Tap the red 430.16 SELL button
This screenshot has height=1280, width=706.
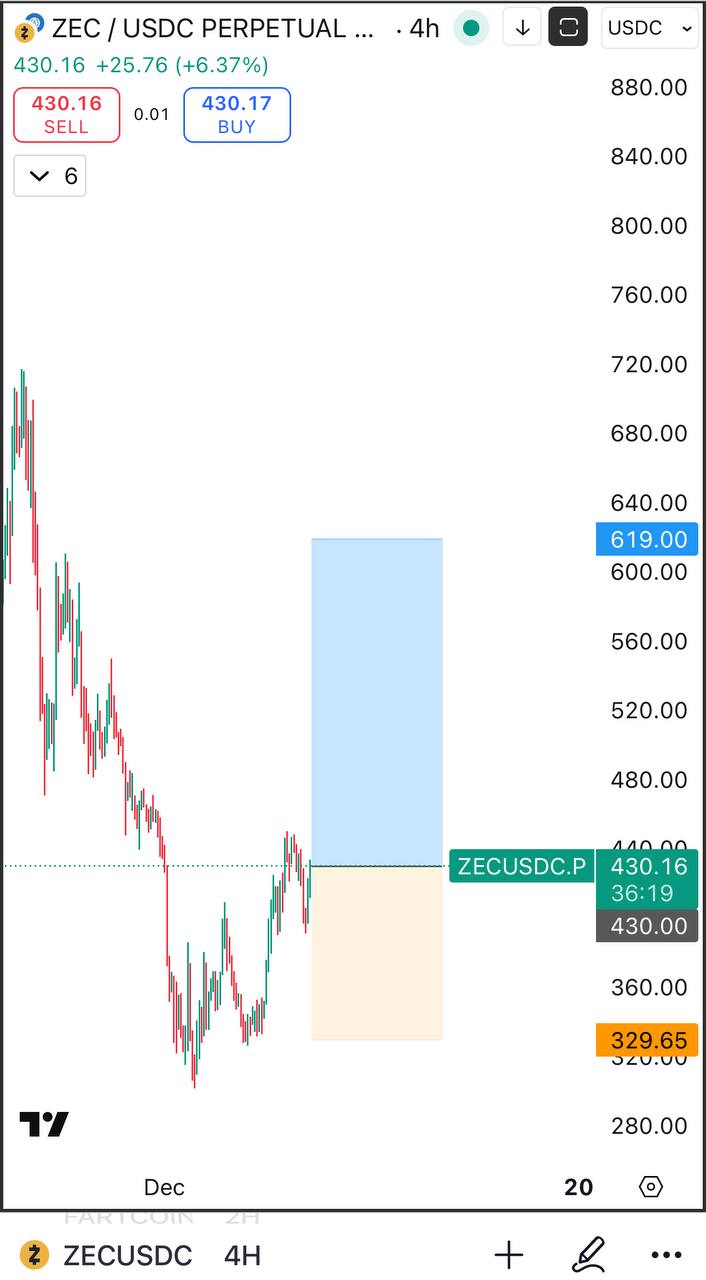66,114
